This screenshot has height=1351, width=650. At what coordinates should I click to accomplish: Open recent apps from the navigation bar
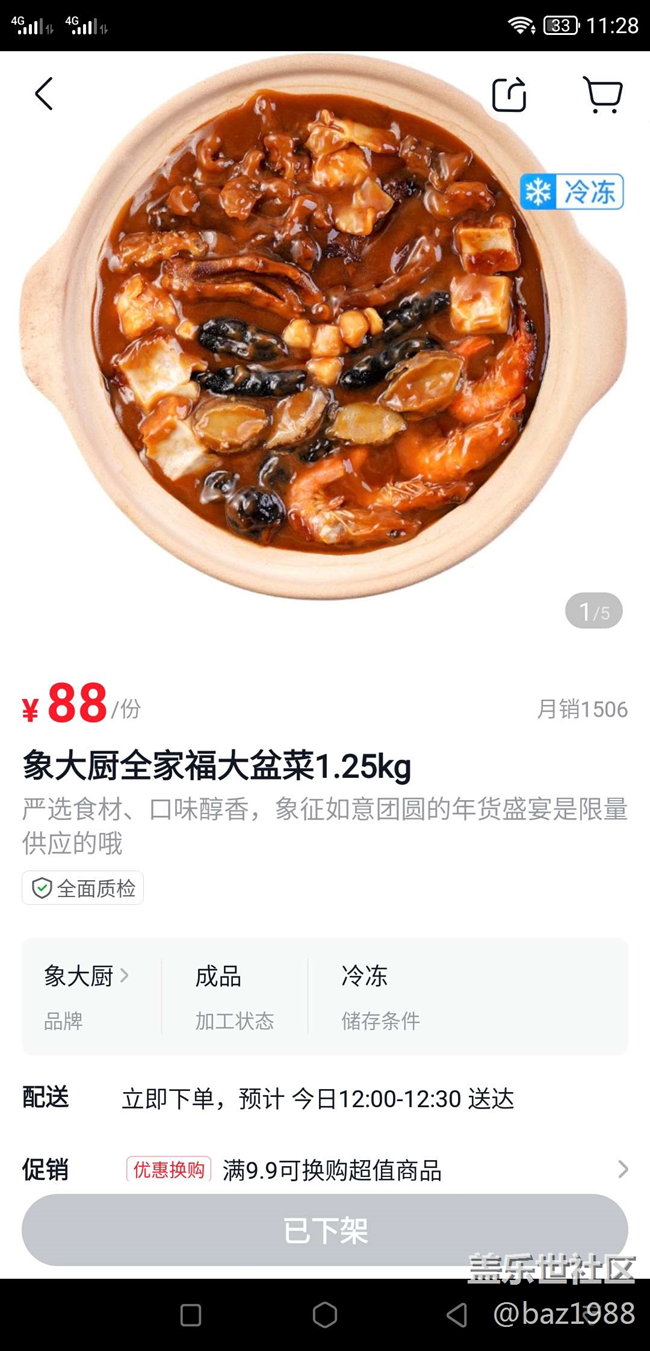(191, 1315)
